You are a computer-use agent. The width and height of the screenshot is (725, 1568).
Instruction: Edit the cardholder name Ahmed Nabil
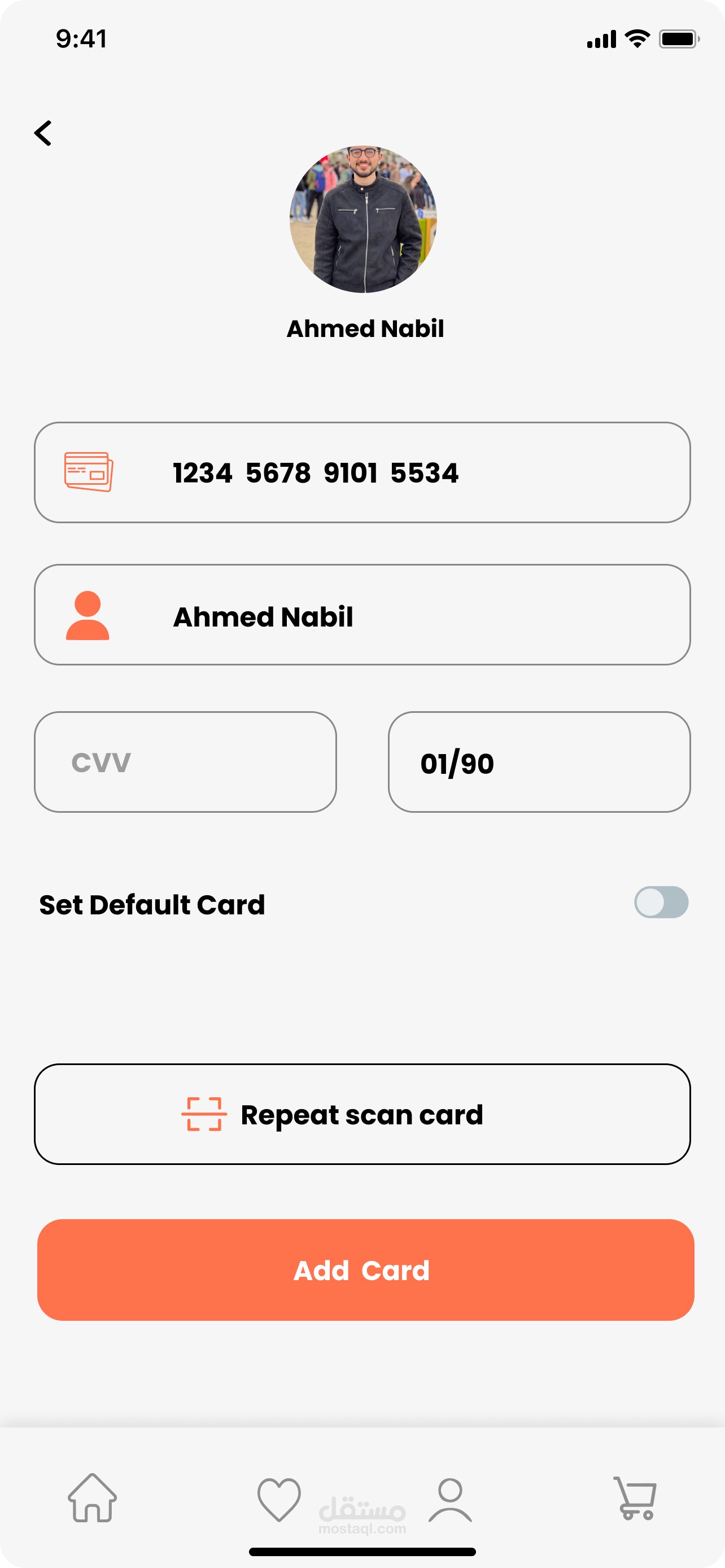(362, 615)
